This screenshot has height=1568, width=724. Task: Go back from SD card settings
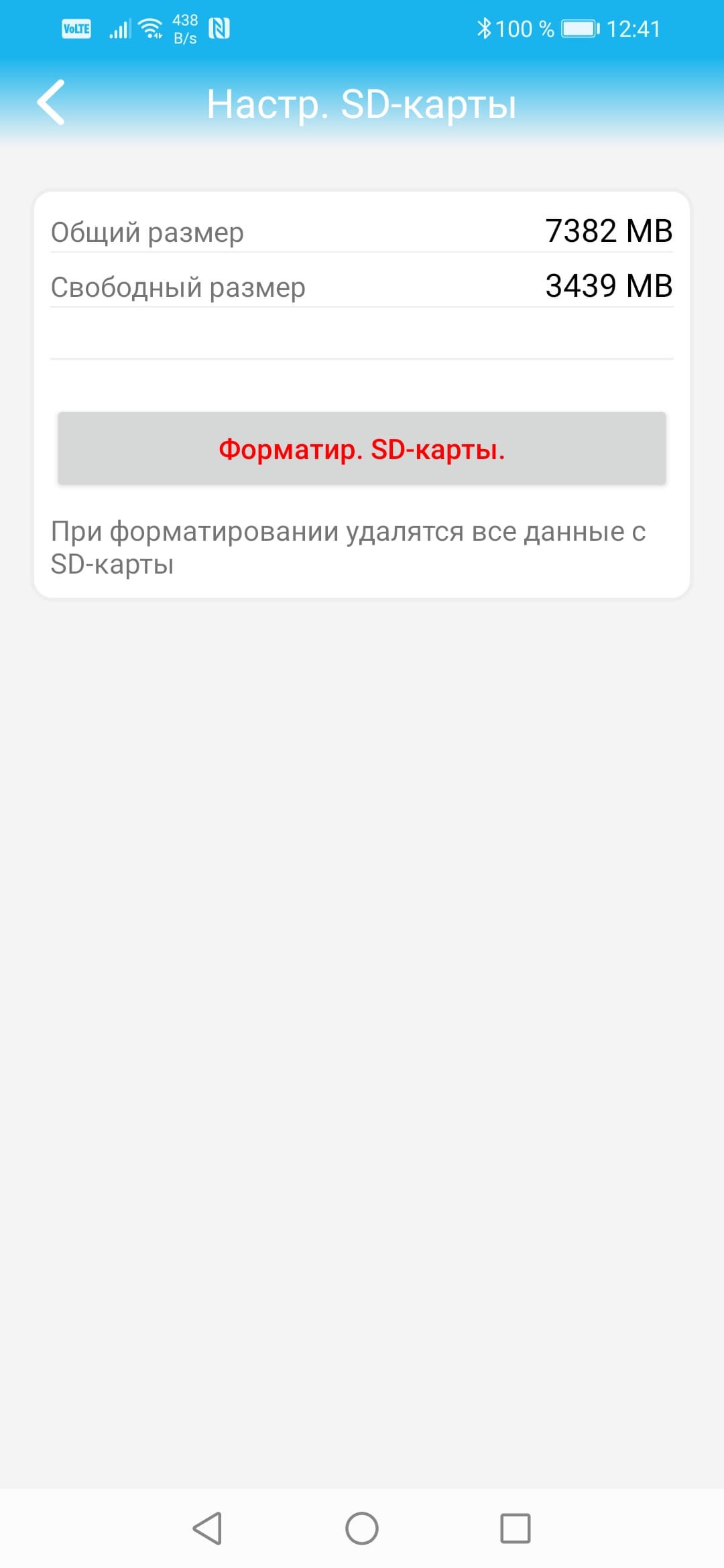point(52,103)
